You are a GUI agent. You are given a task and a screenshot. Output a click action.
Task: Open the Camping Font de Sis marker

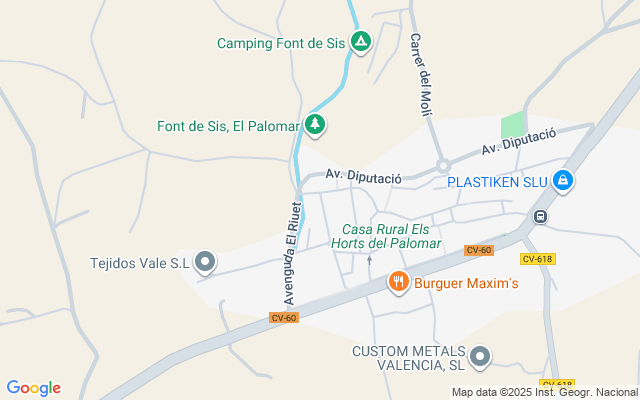click(x=361, y=42)
